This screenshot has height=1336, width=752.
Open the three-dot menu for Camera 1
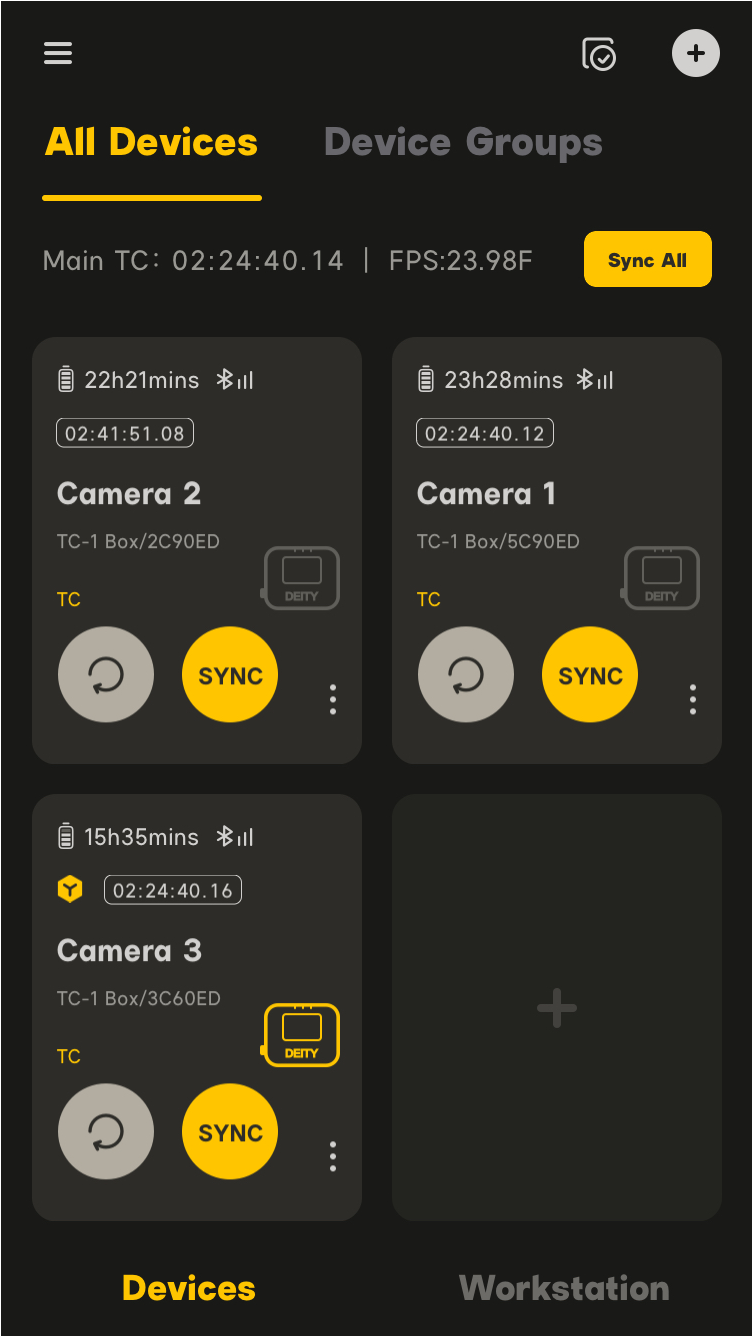(x=693, y=699)
